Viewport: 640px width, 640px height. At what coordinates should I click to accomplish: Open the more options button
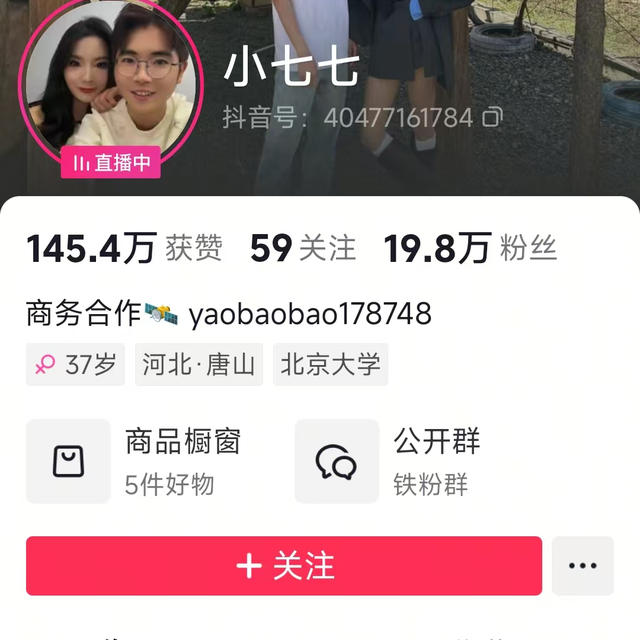click(x=582, y=566)
